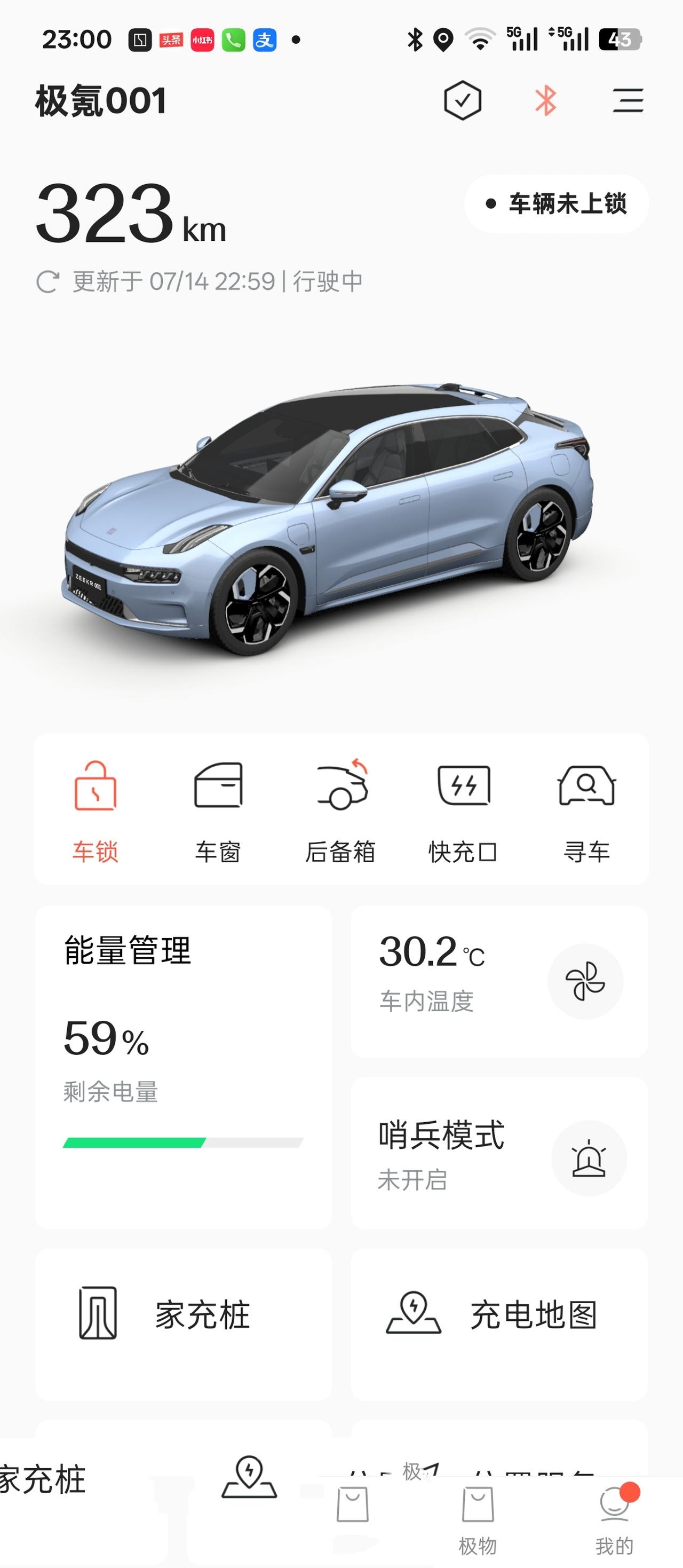Tap the fan icon beside cabin temperature

click(x=585, y=981)
